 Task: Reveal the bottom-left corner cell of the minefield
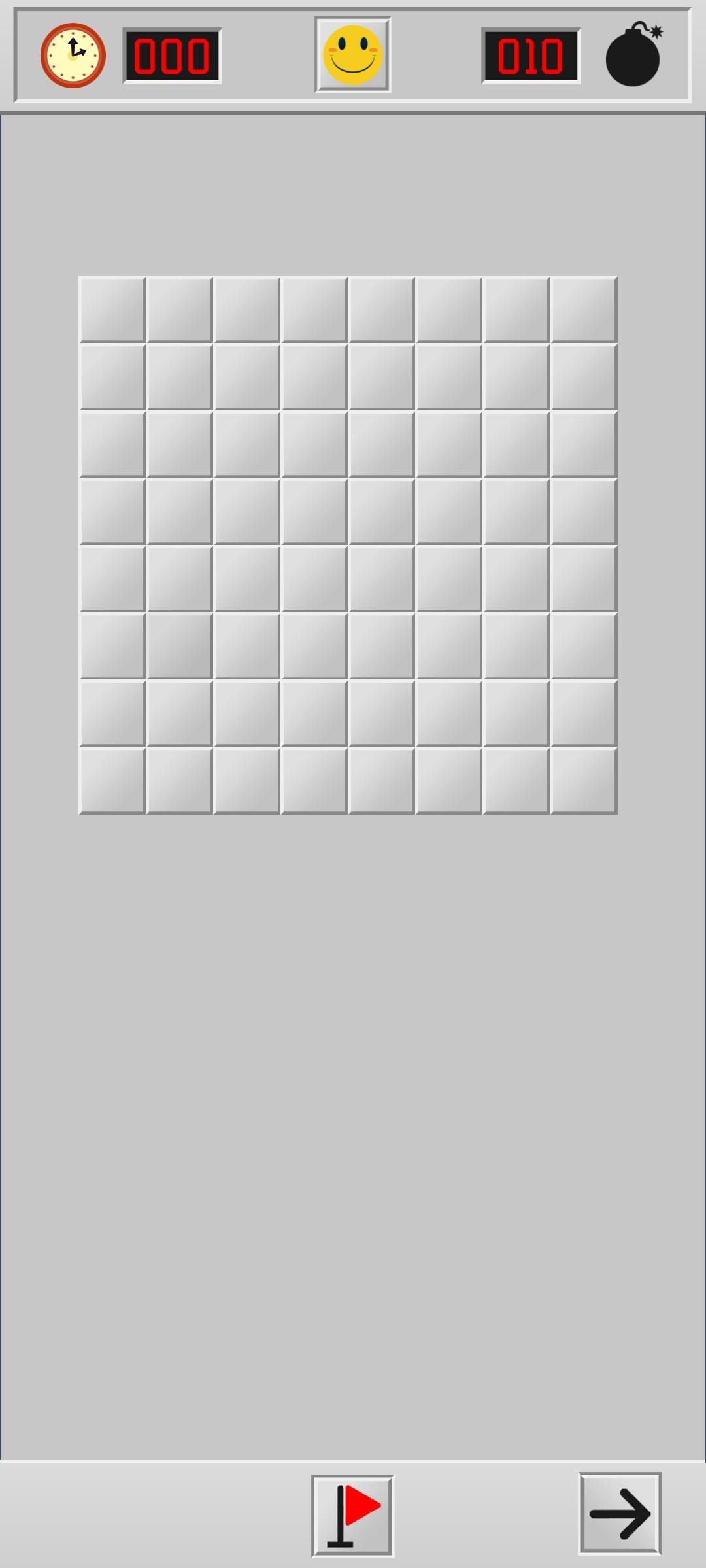coord(112,781)
